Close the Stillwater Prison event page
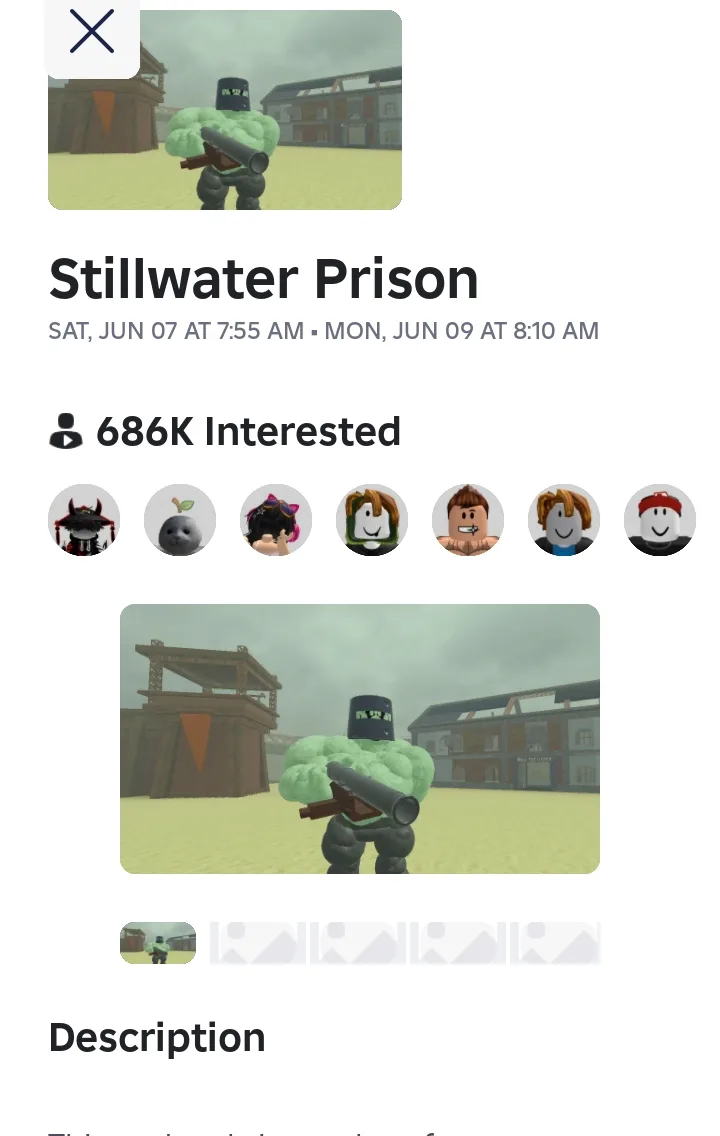The image size is (720, 1136). (x=92, y=32)
